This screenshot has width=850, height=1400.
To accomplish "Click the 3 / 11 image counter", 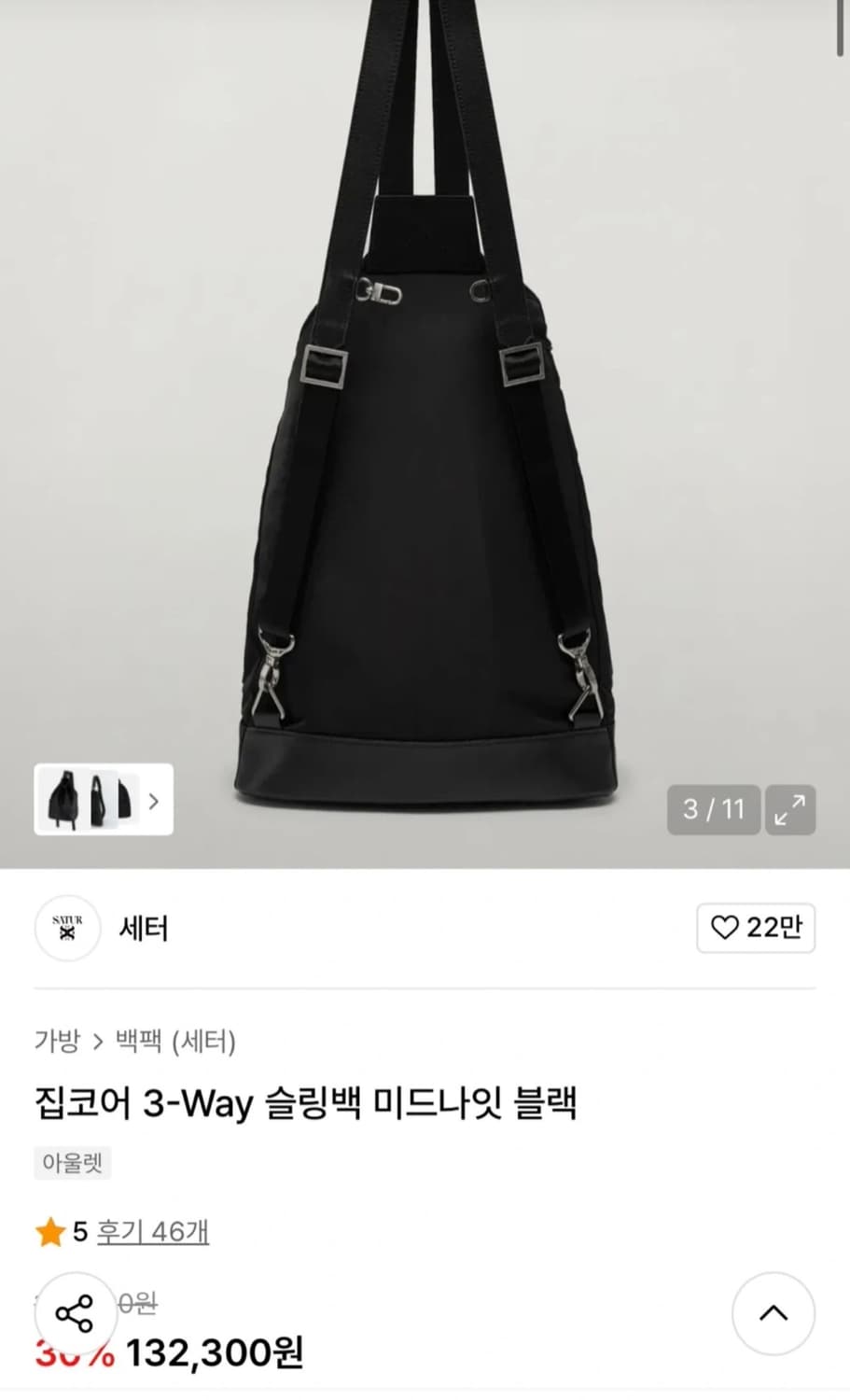I will tap(713, 808).
